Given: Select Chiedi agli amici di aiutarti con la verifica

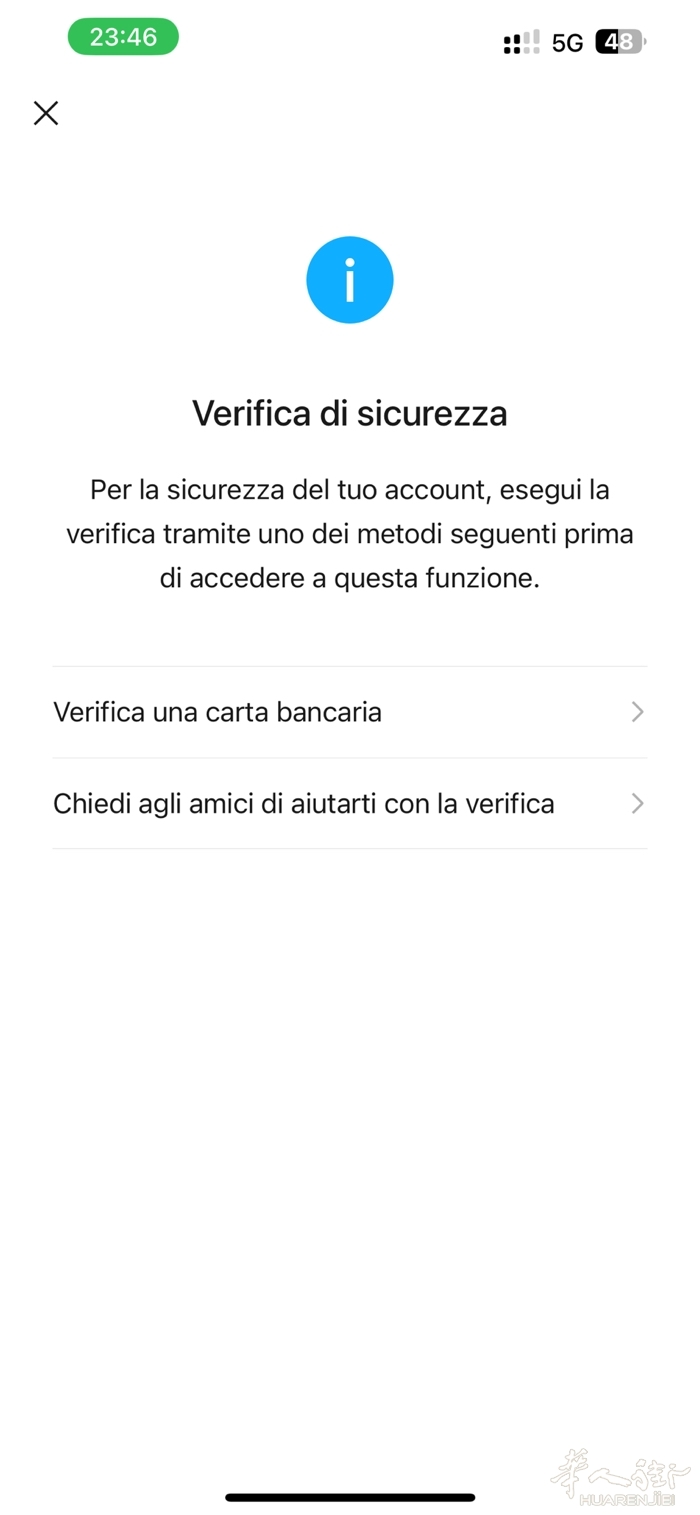Looking at the screenshot, I should click(x=349, y=803).
